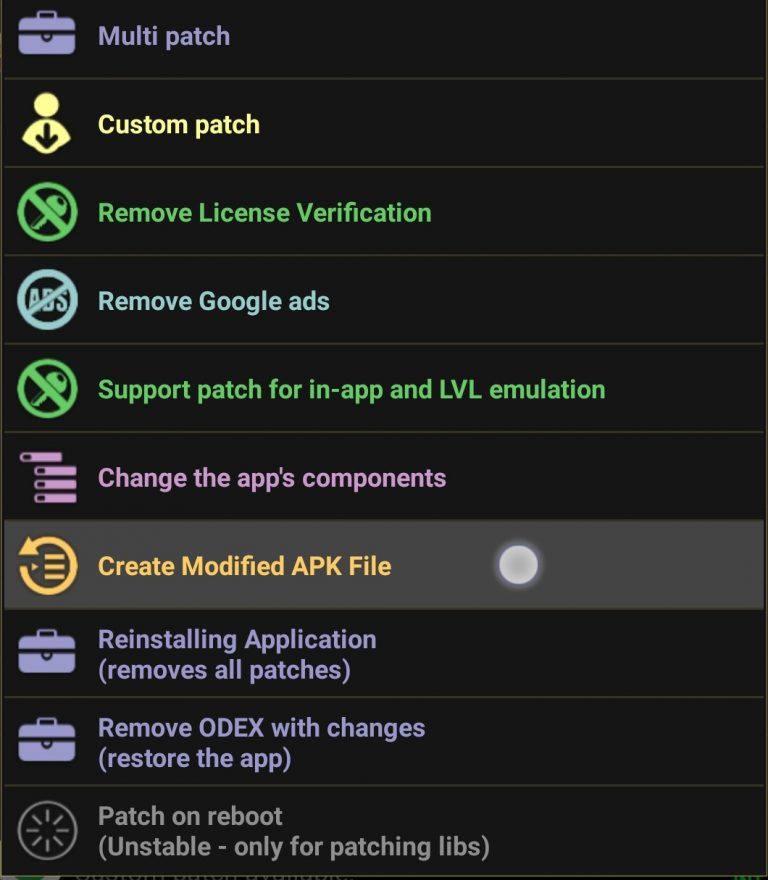Open Change the app's components
This screenshot has height=880, width=768.
pyautogui.click(x=271, y=477)
